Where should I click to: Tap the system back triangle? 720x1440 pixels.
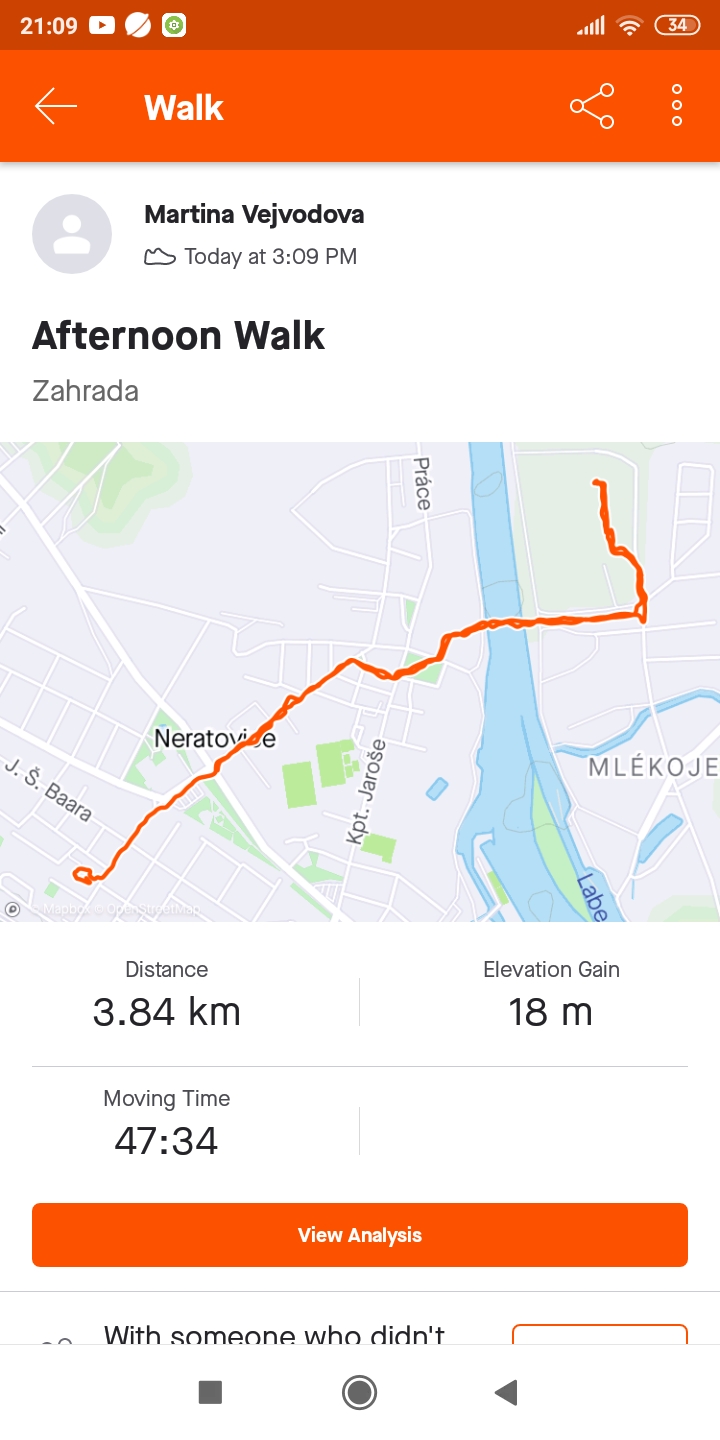pos(507,1392)
